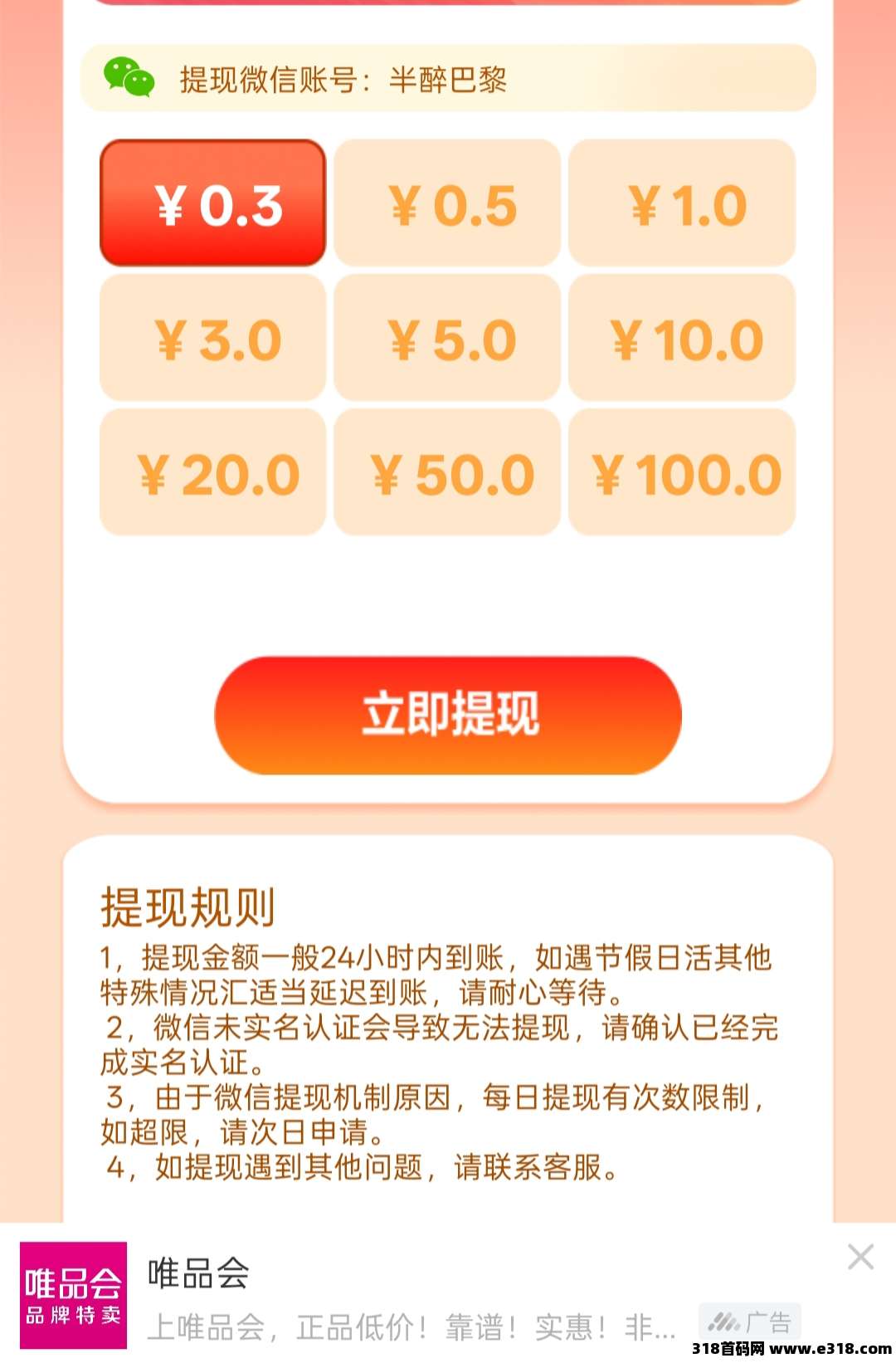Viewport: 896px width, 1363px height.
Task: Tap the 立即提现 withdraw button
Action: tap(448, 715)
